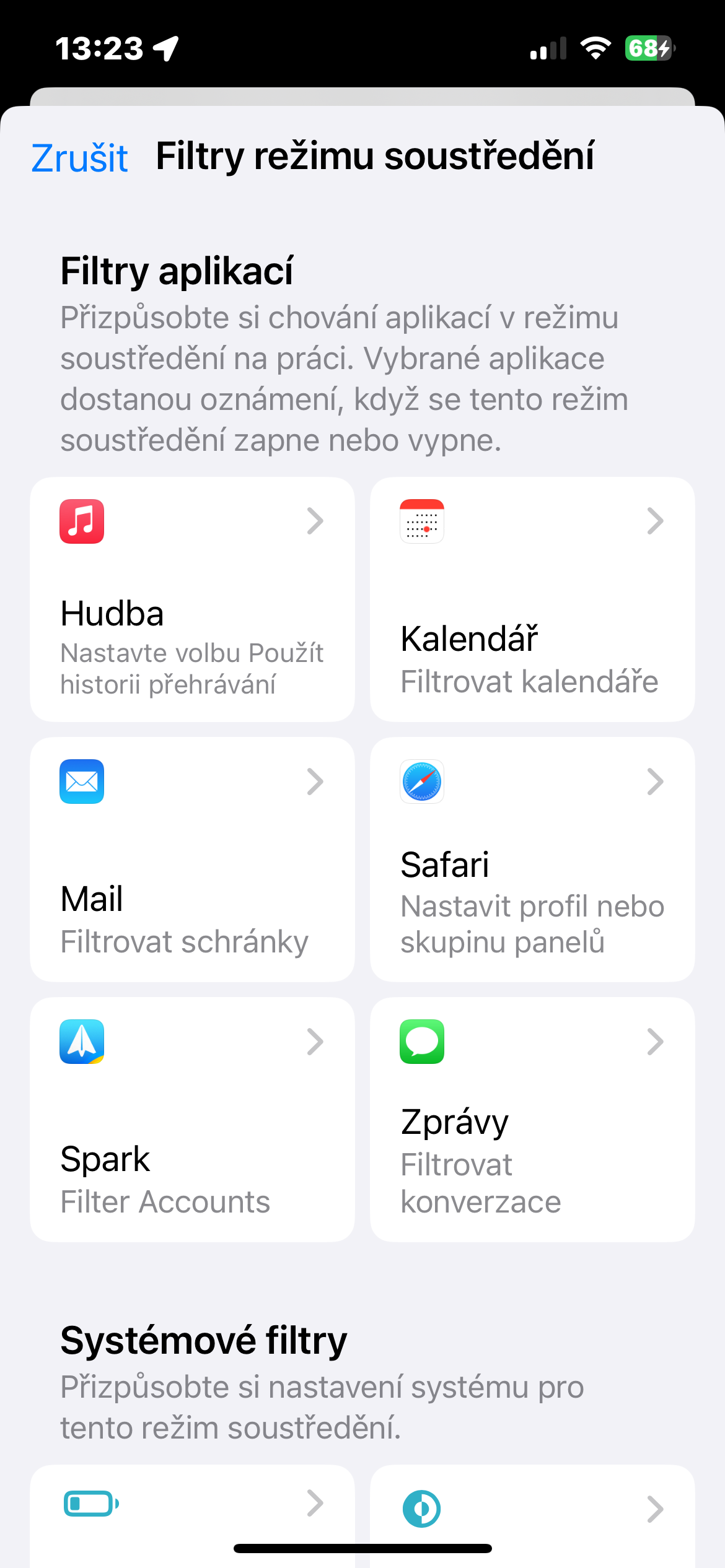The image size is (725, 1568).
Task: Tap Zrušit to cancel
Action: pyautogui.click(x=79, y=158)
